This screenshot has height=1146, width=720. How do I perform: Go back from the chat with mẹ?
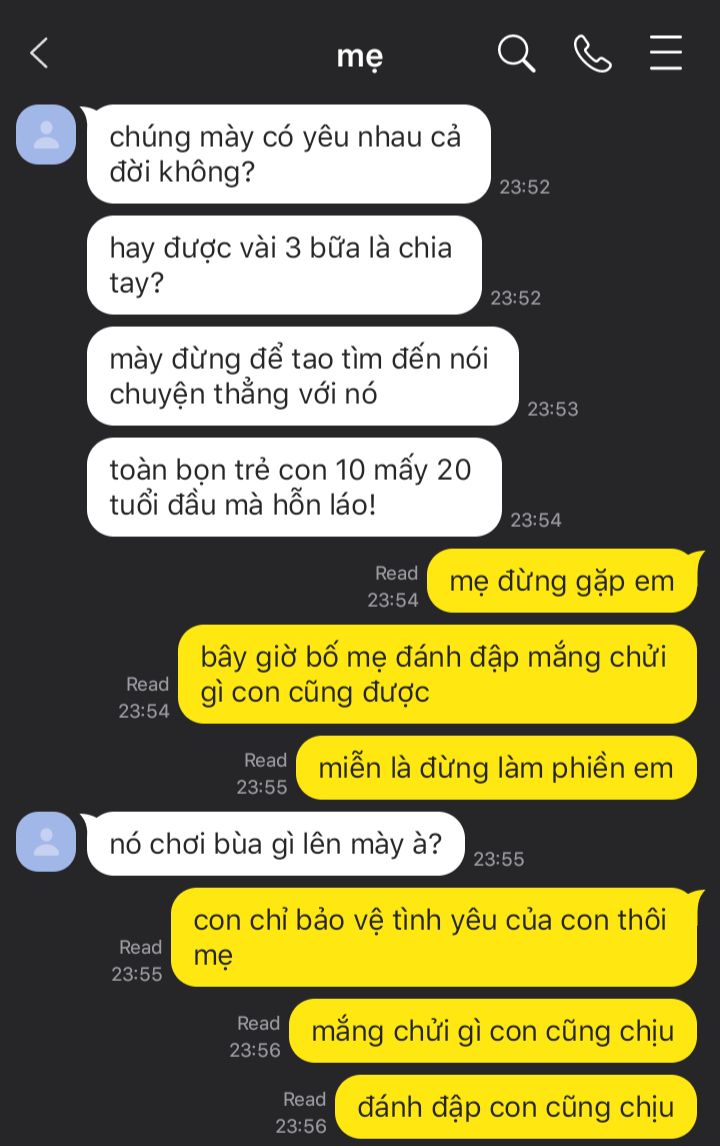39,53
